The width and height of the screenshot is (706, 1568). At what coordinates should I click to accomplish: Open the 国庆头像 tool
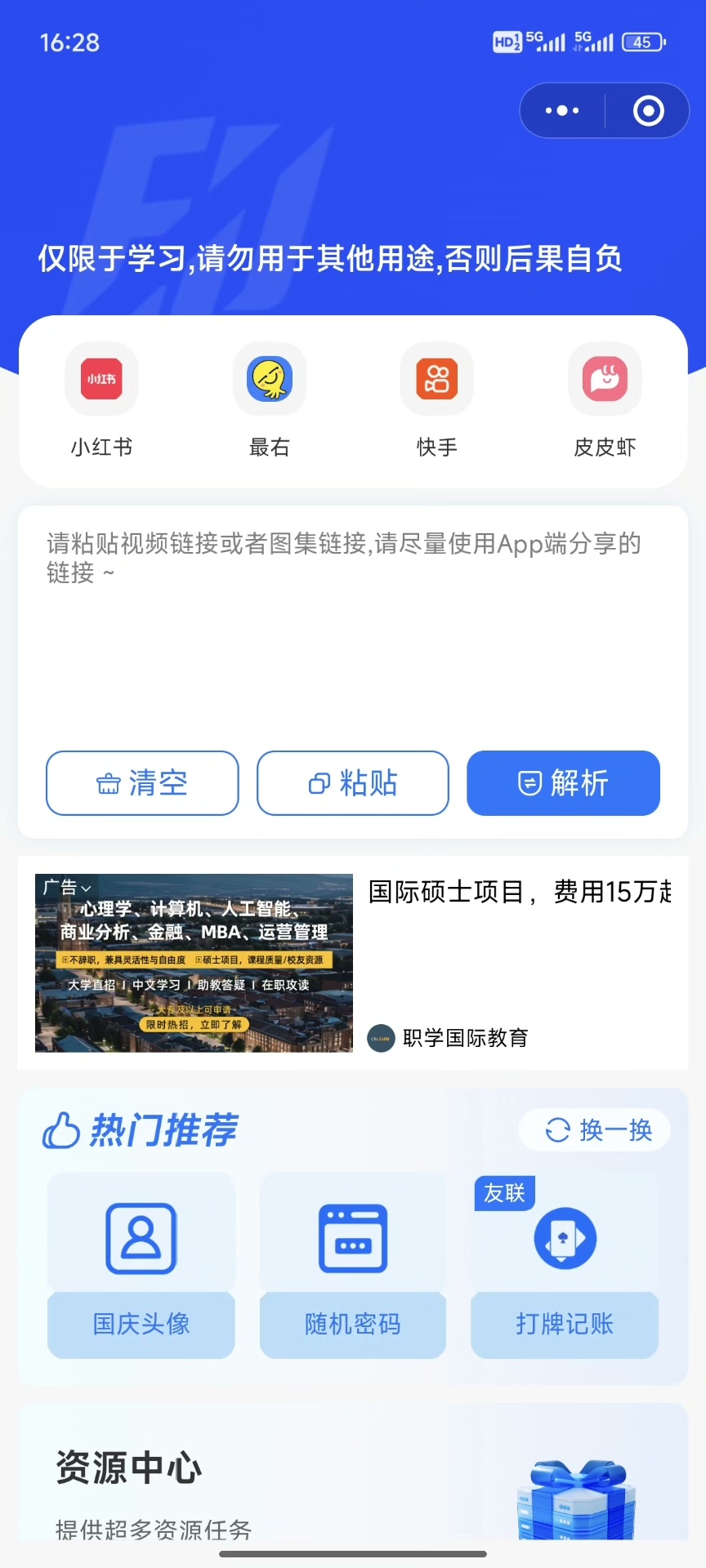point(141,1266)
